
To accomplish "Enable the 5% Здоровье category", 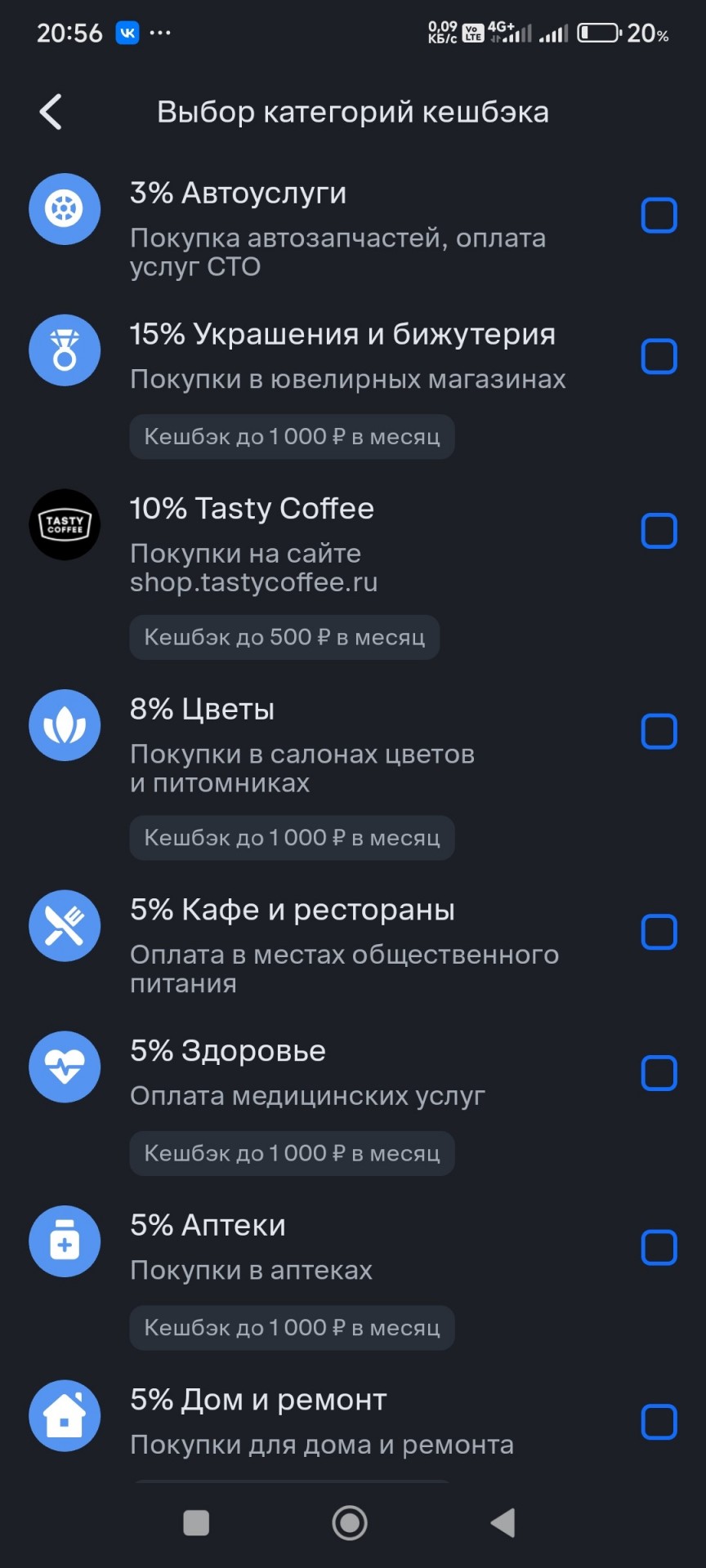I will 659,1073.
